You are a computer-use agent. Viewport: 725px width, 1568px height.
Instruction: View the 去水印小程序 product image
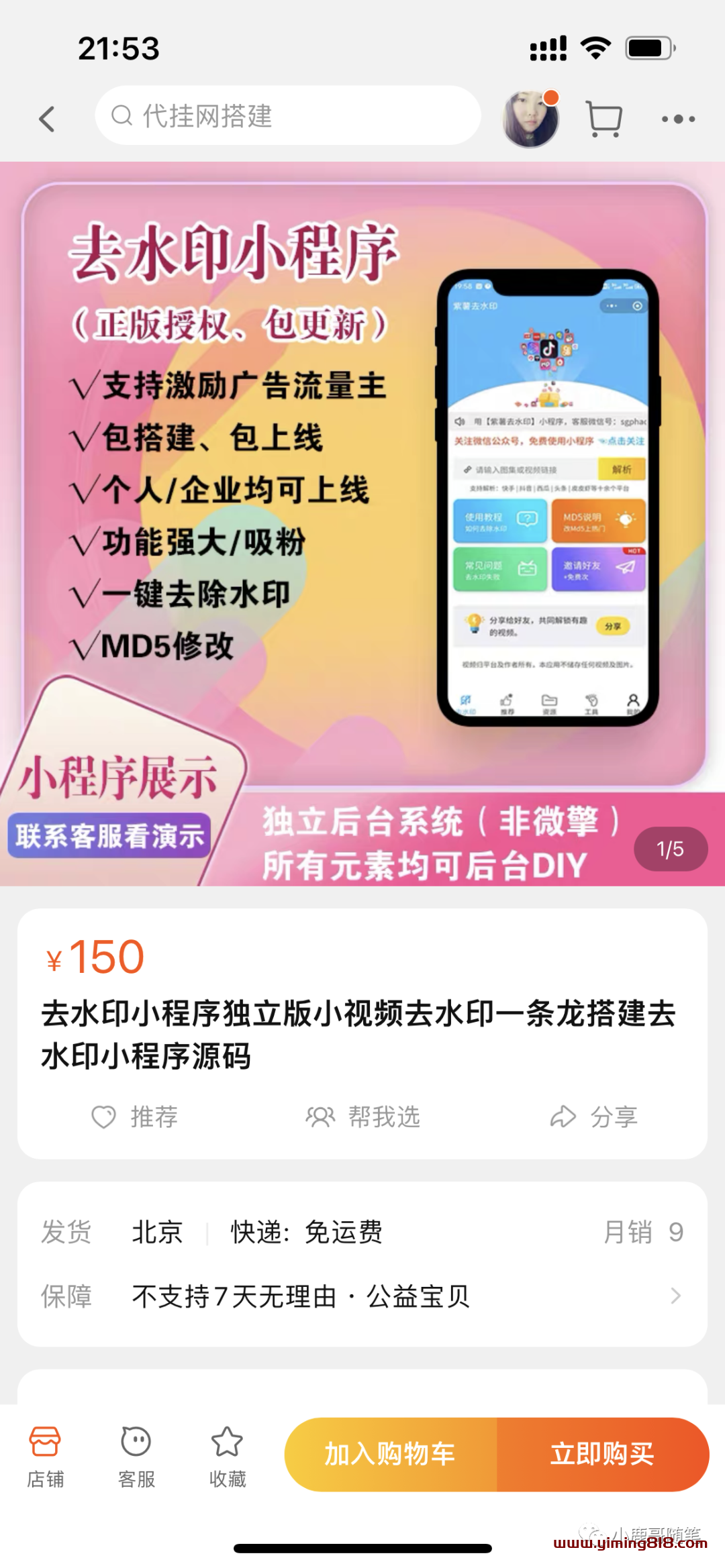pos(362,523)
